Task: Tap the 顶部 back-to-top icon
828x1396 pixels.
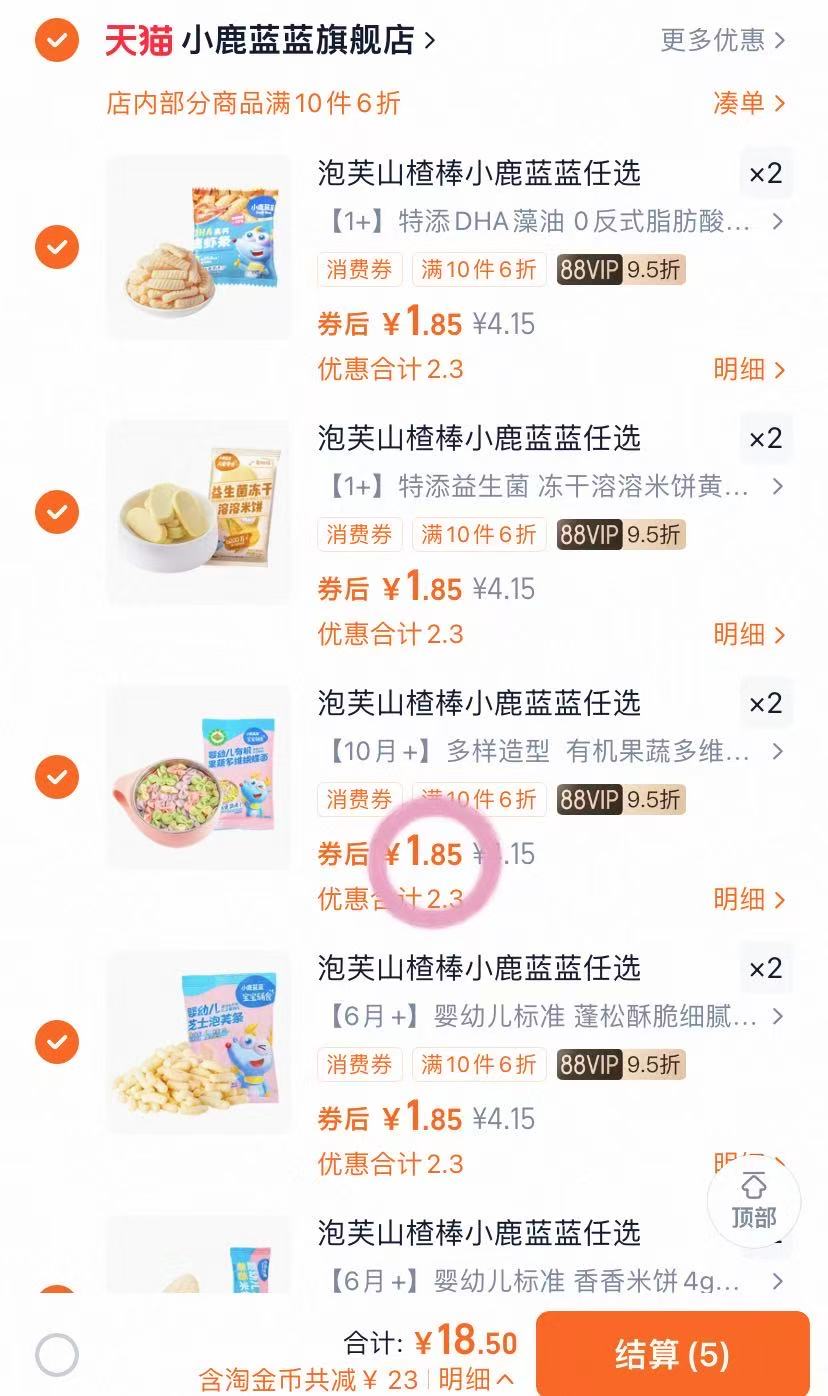Action: point(754,1201)
